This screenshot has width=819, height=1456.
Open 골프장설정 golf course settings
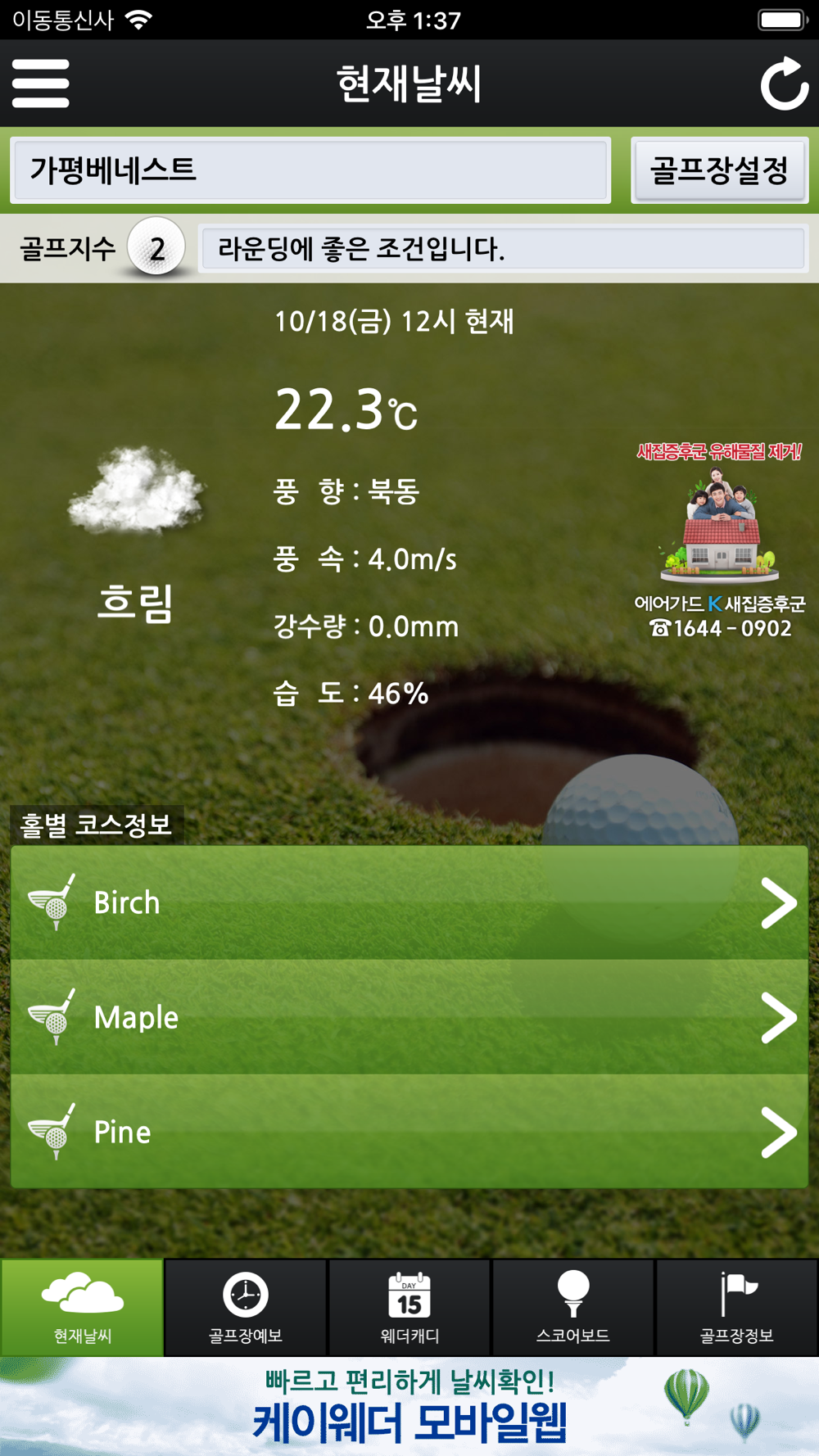click(719, 170)
